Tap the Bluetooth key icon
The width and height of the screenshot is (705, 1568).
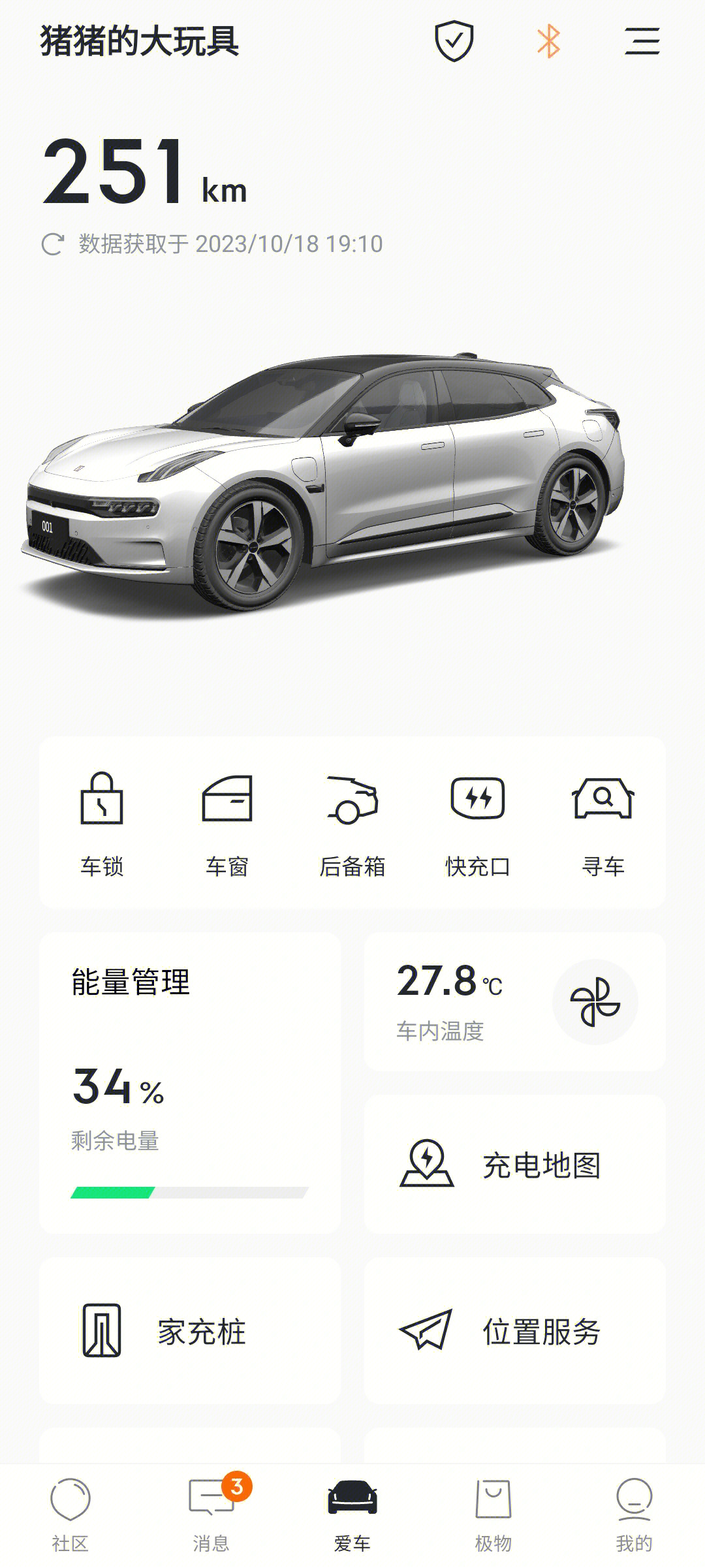click(548, 41)
